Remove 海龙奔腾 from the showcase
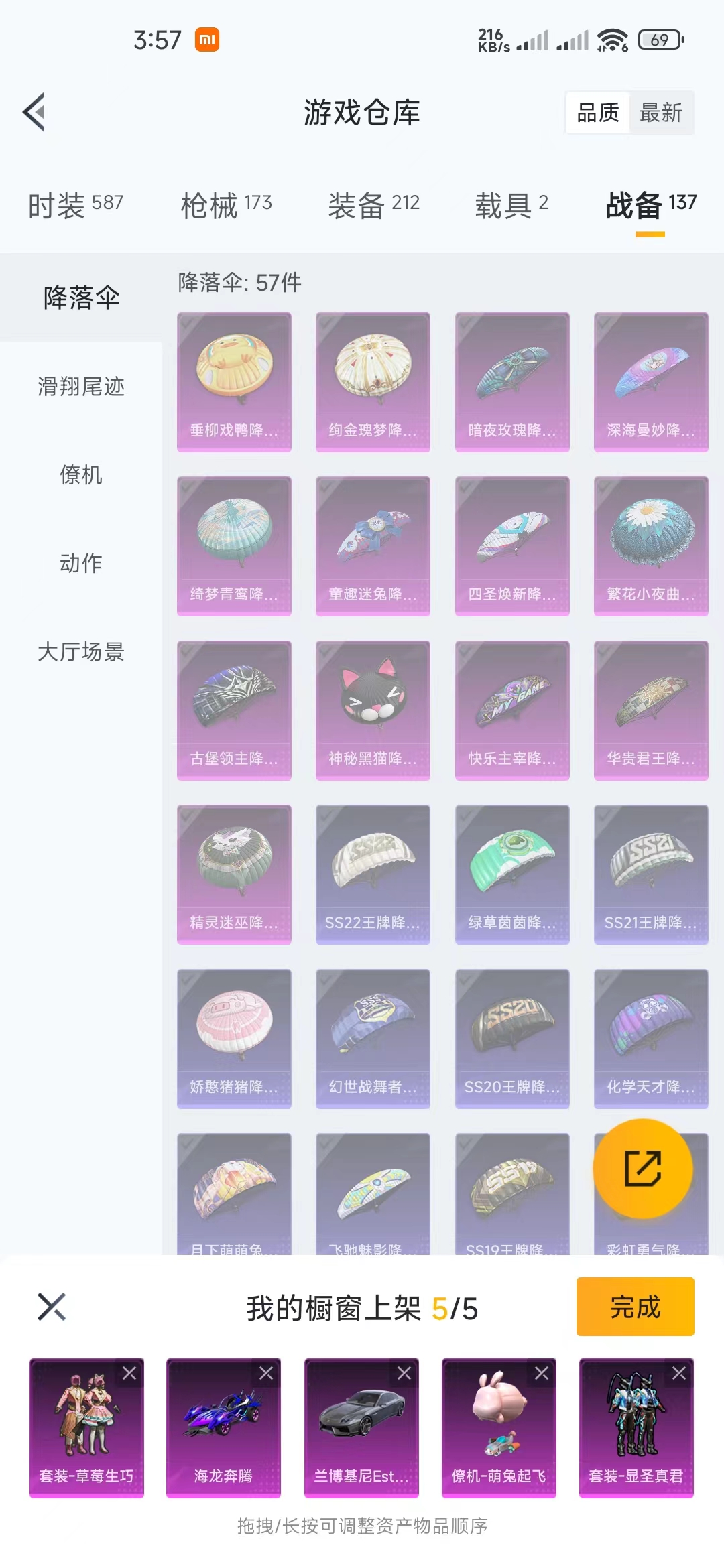Image resolution: width=724 pixels, height=1568 pixels. click(266, 1374)
